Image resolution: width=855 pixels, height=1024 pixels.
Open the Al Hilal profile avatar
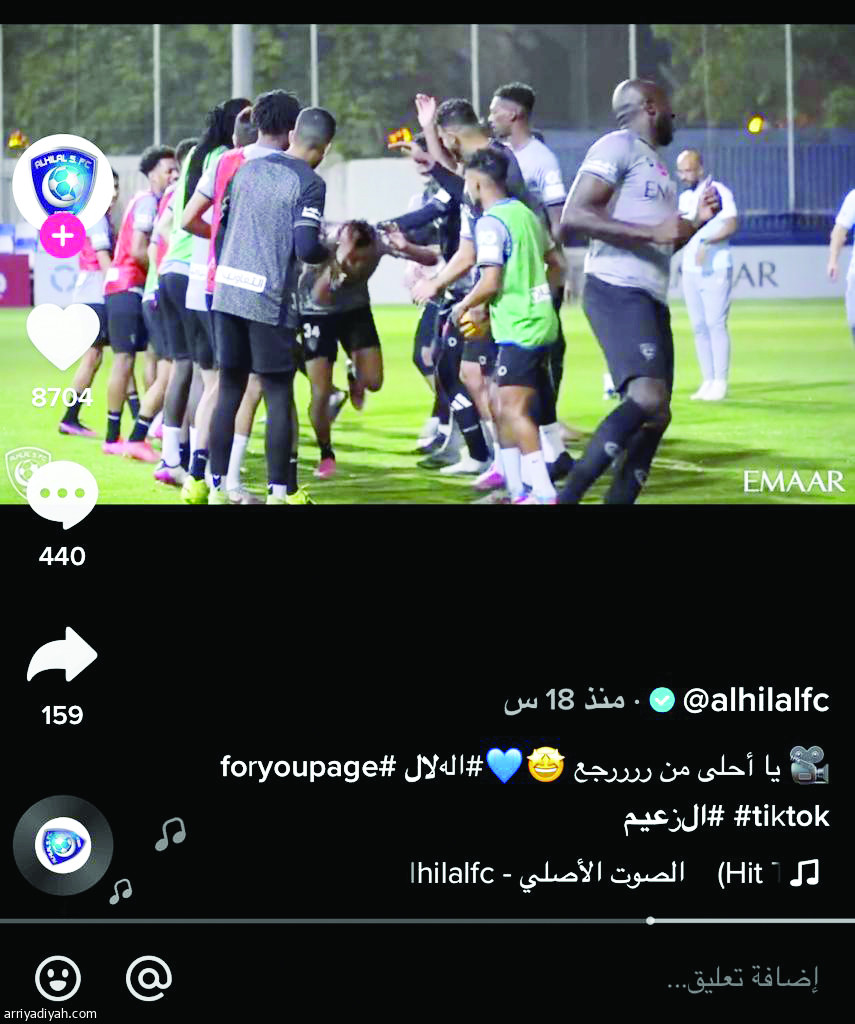pyautogui.click(x=62, y=180)
